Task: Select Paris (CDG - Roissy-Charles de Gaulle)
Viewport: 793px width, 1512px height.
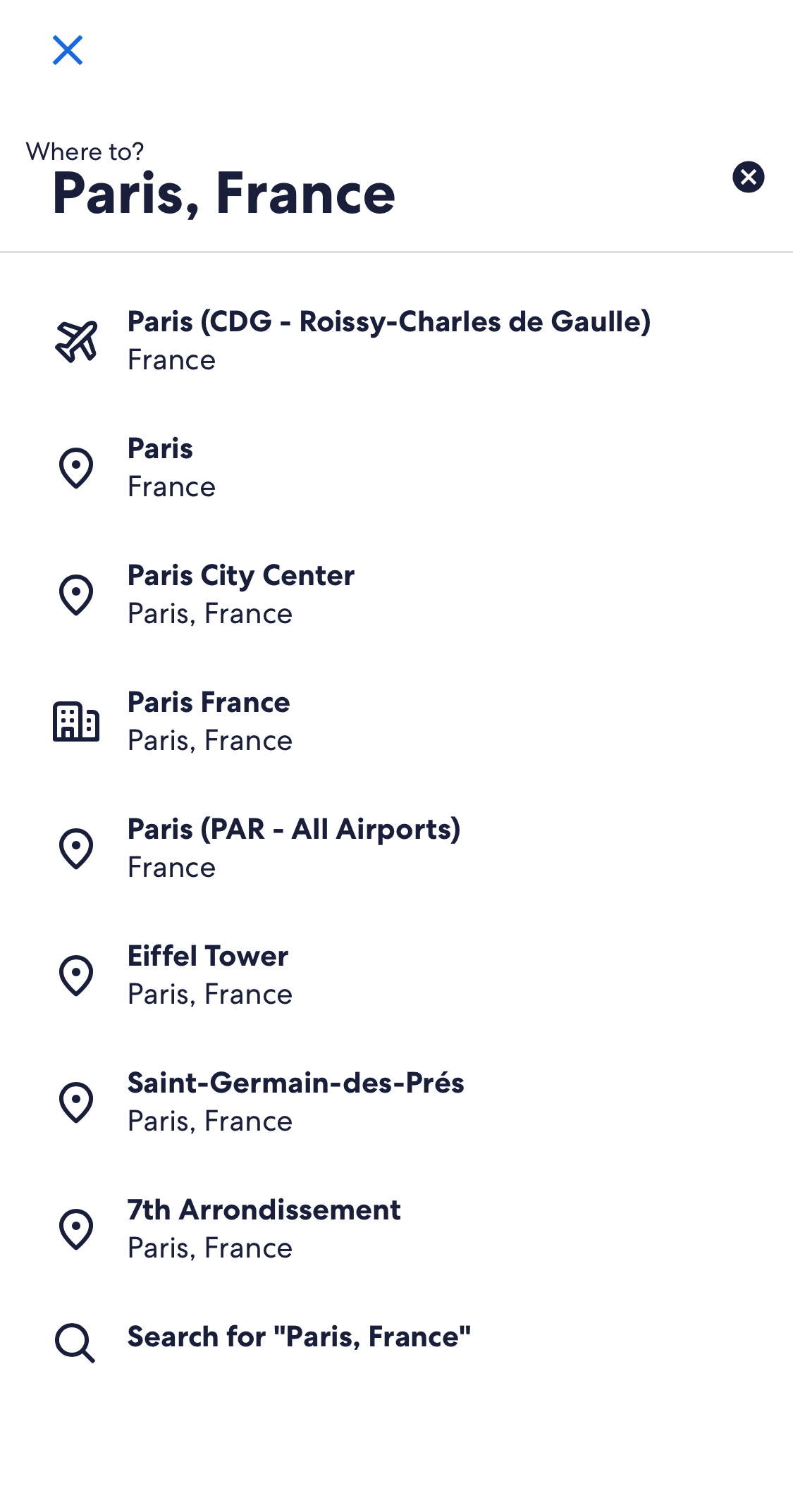Action: coord(388,339)
